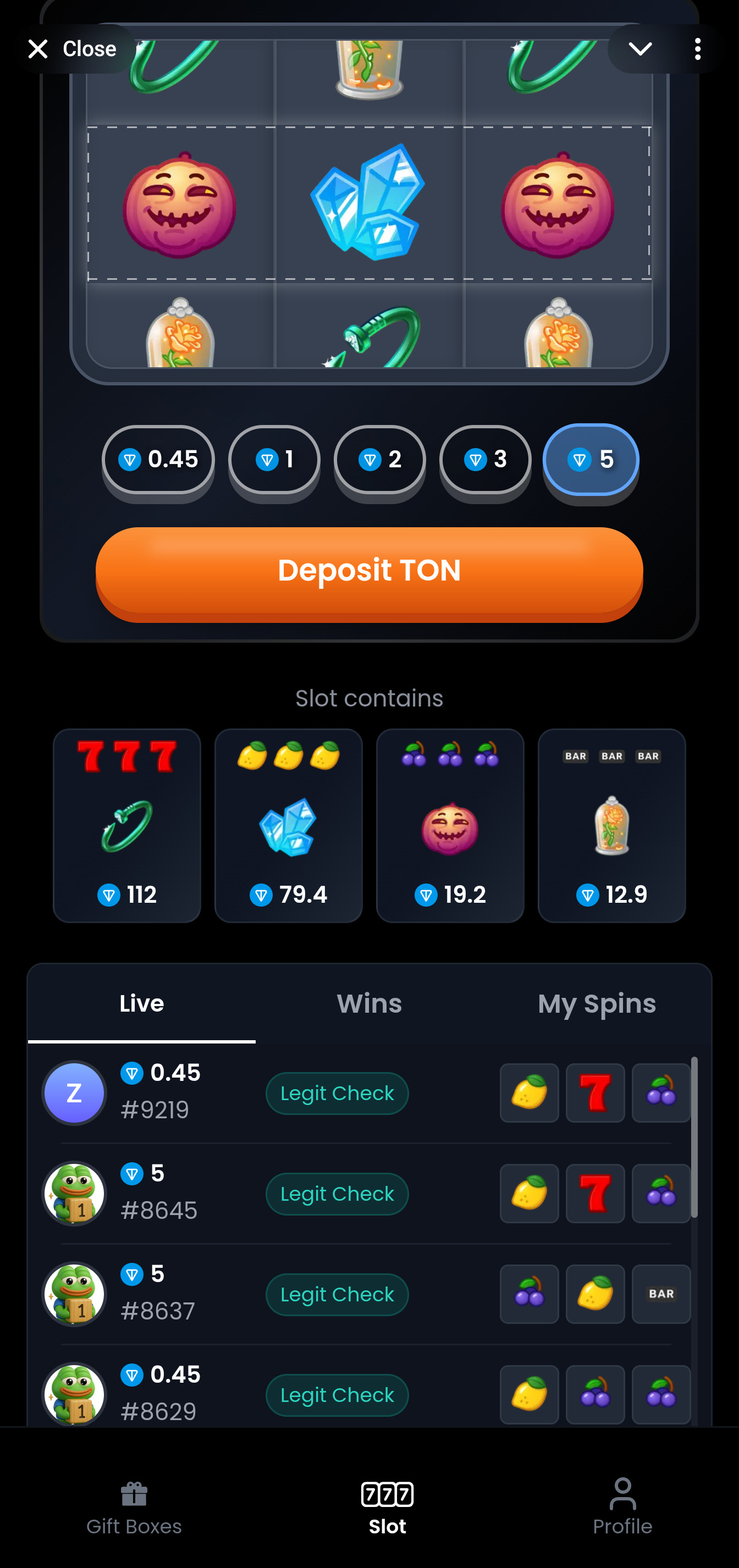The width and height of the screenshot is (739, 1568).
Task: Open the three-dot overflow menu
Action: tap(697, 49)
